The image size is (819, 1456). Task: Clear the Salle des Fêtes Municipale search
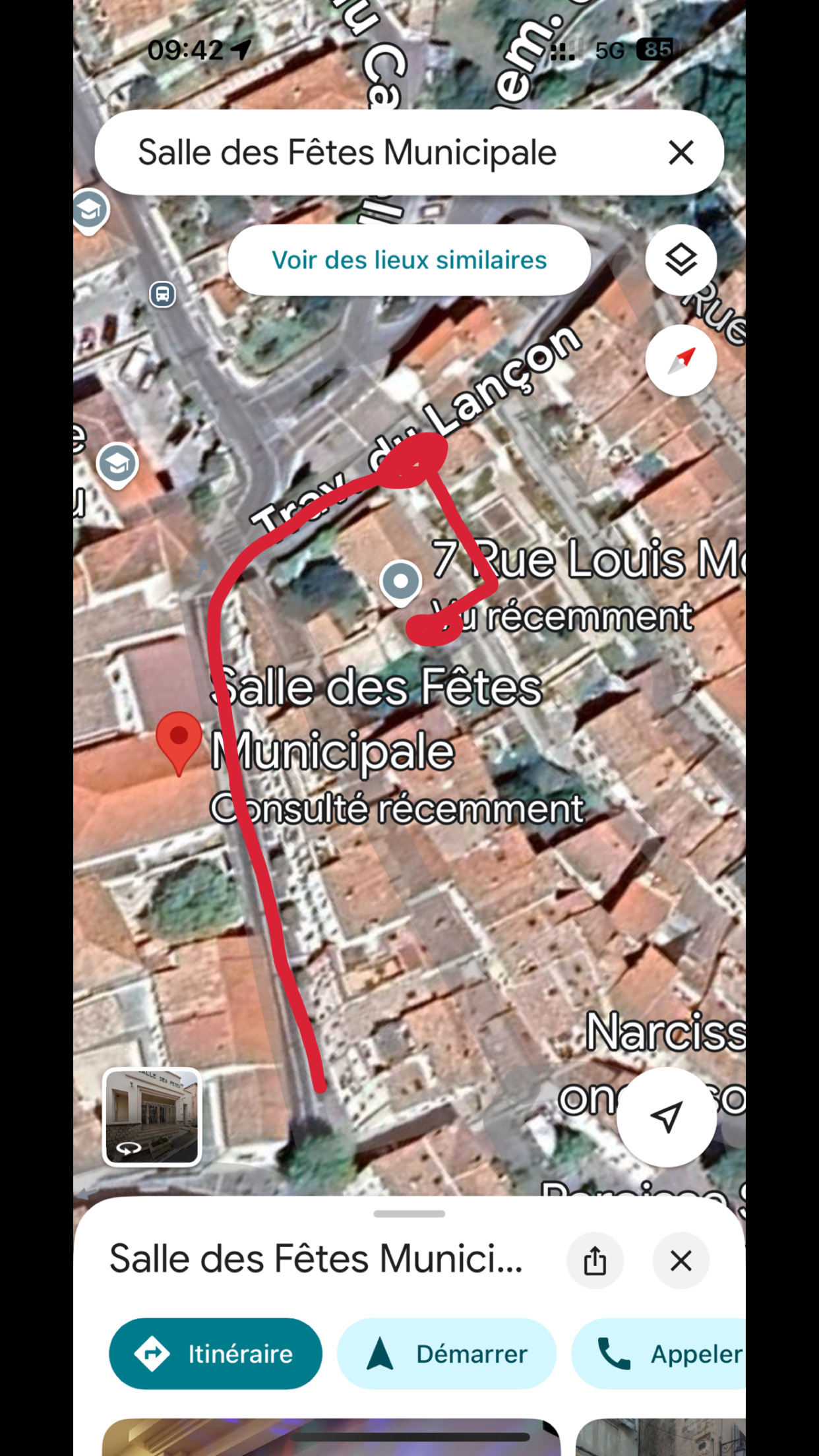681,152
